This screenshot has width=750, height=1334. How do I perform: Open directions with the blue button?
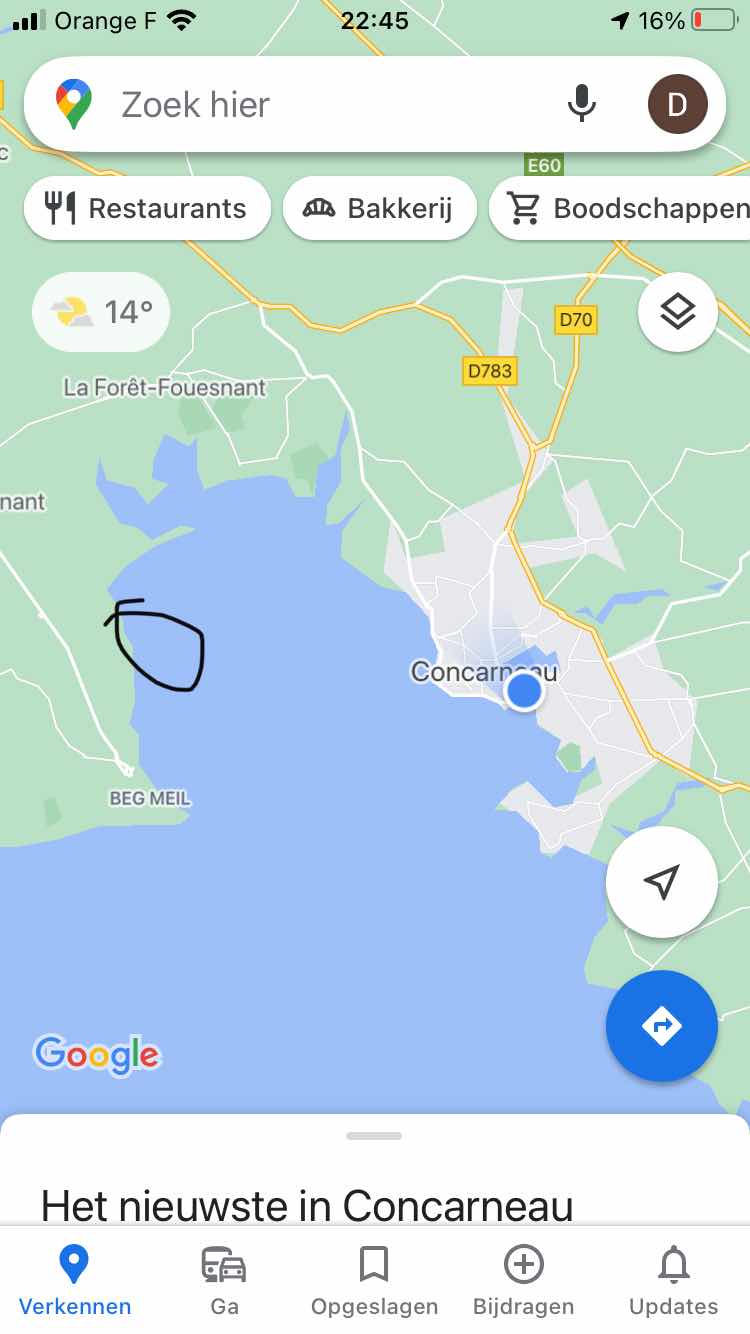(661, 1026)
